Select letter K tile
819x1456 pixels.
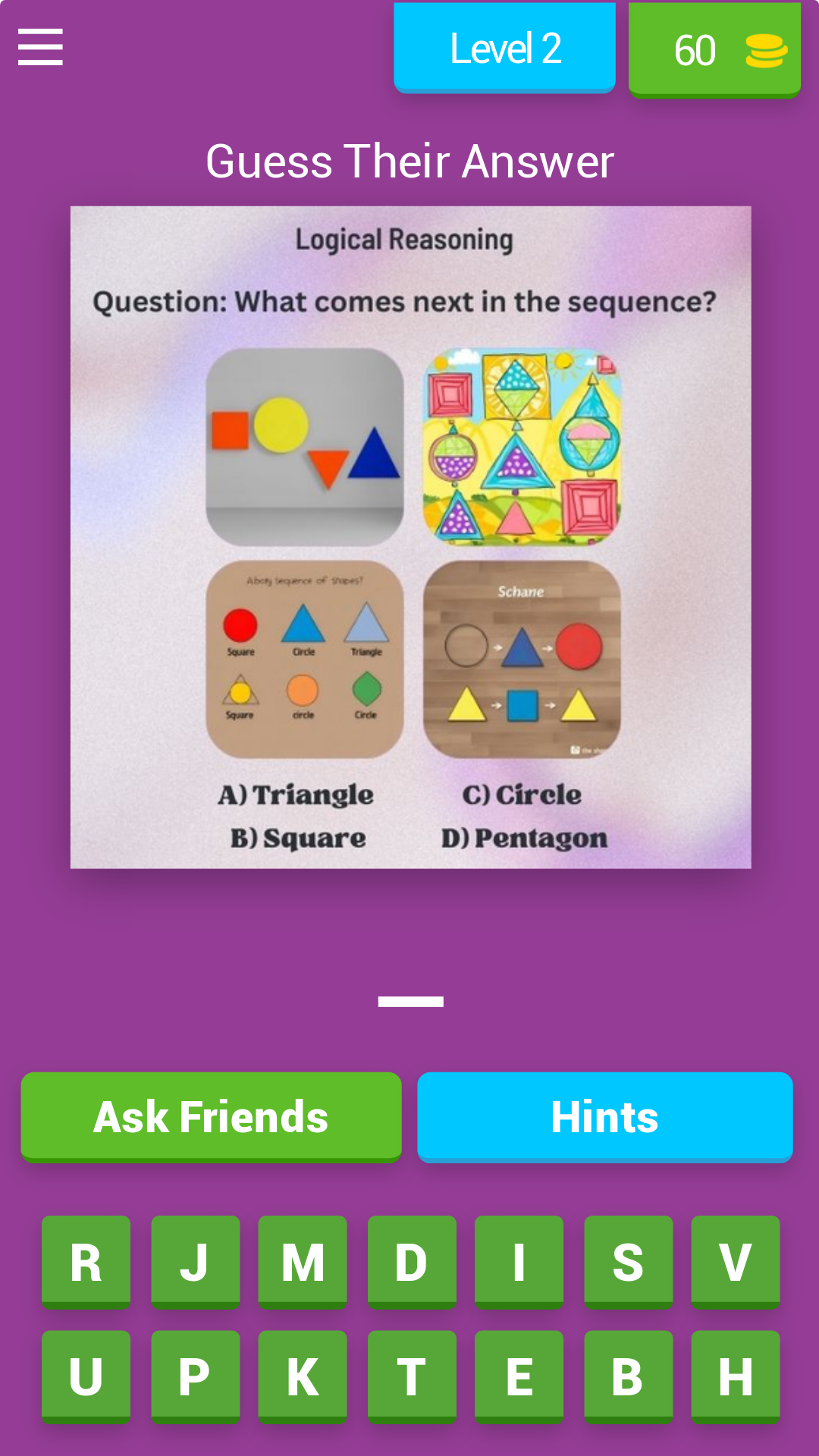303,1377
